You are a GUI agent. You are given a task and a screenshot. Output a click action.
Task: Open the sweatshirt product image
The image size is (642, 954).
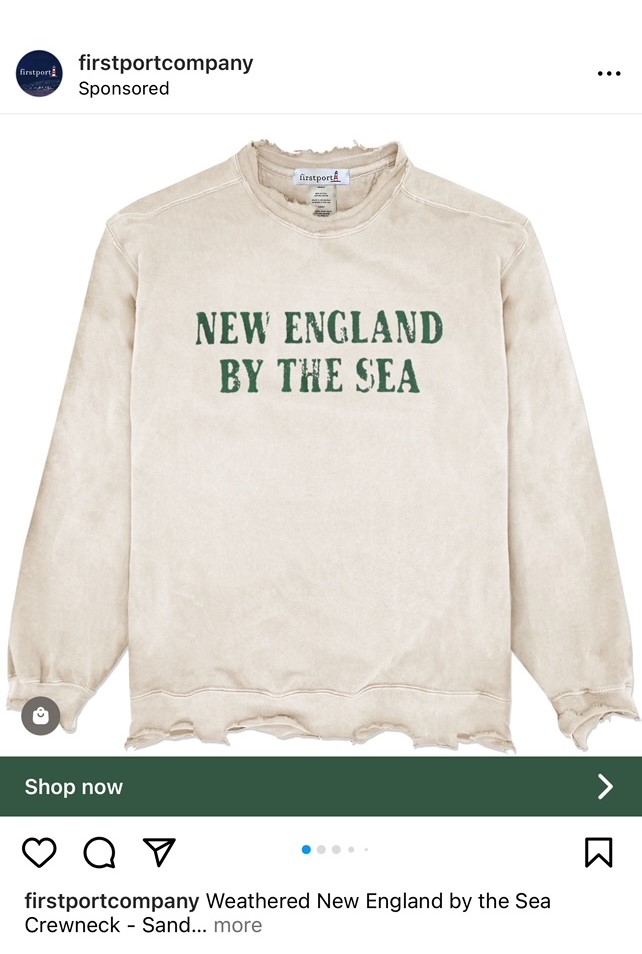coord(320,440)
